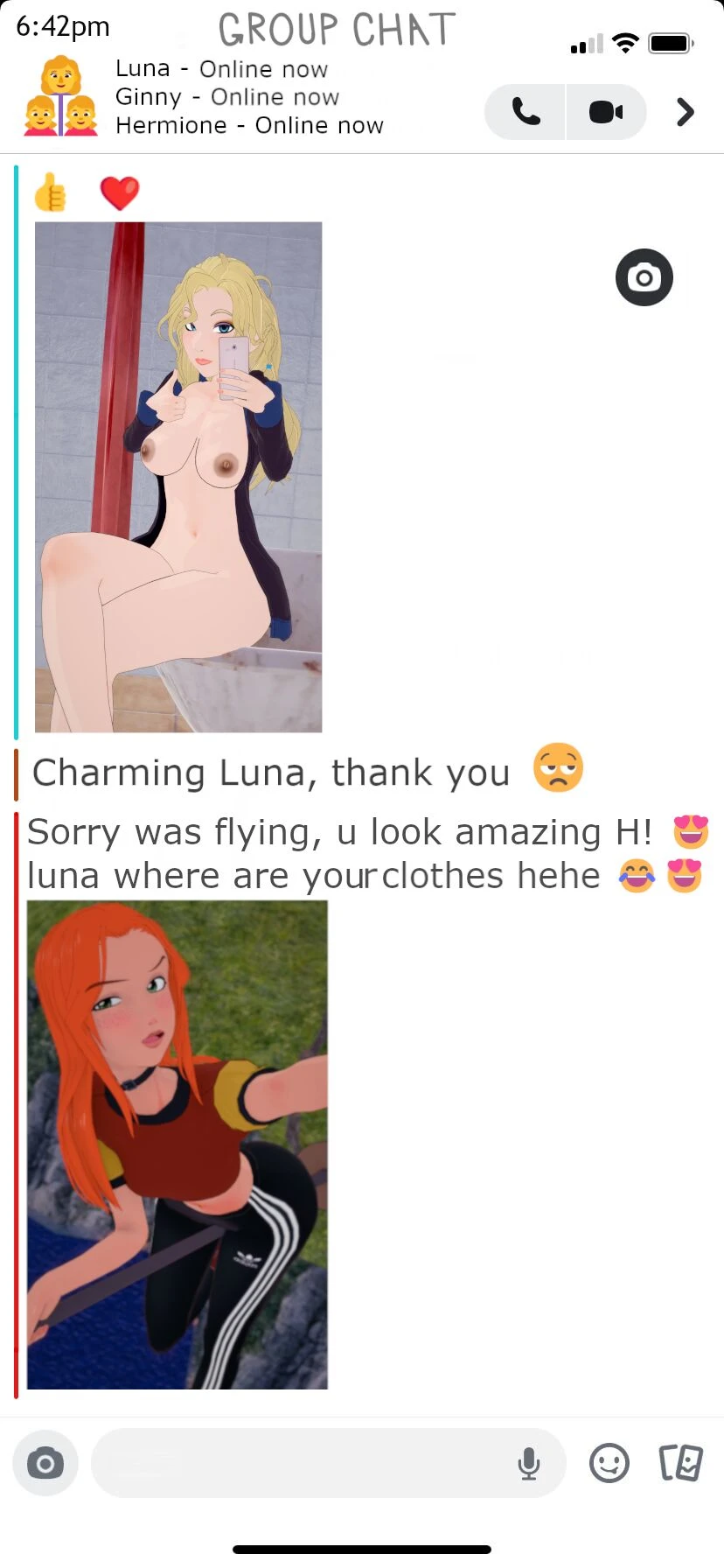Screen dimensions: 724x1568
Task: Record a voice message with the microphone
Action: point(529,1463)
